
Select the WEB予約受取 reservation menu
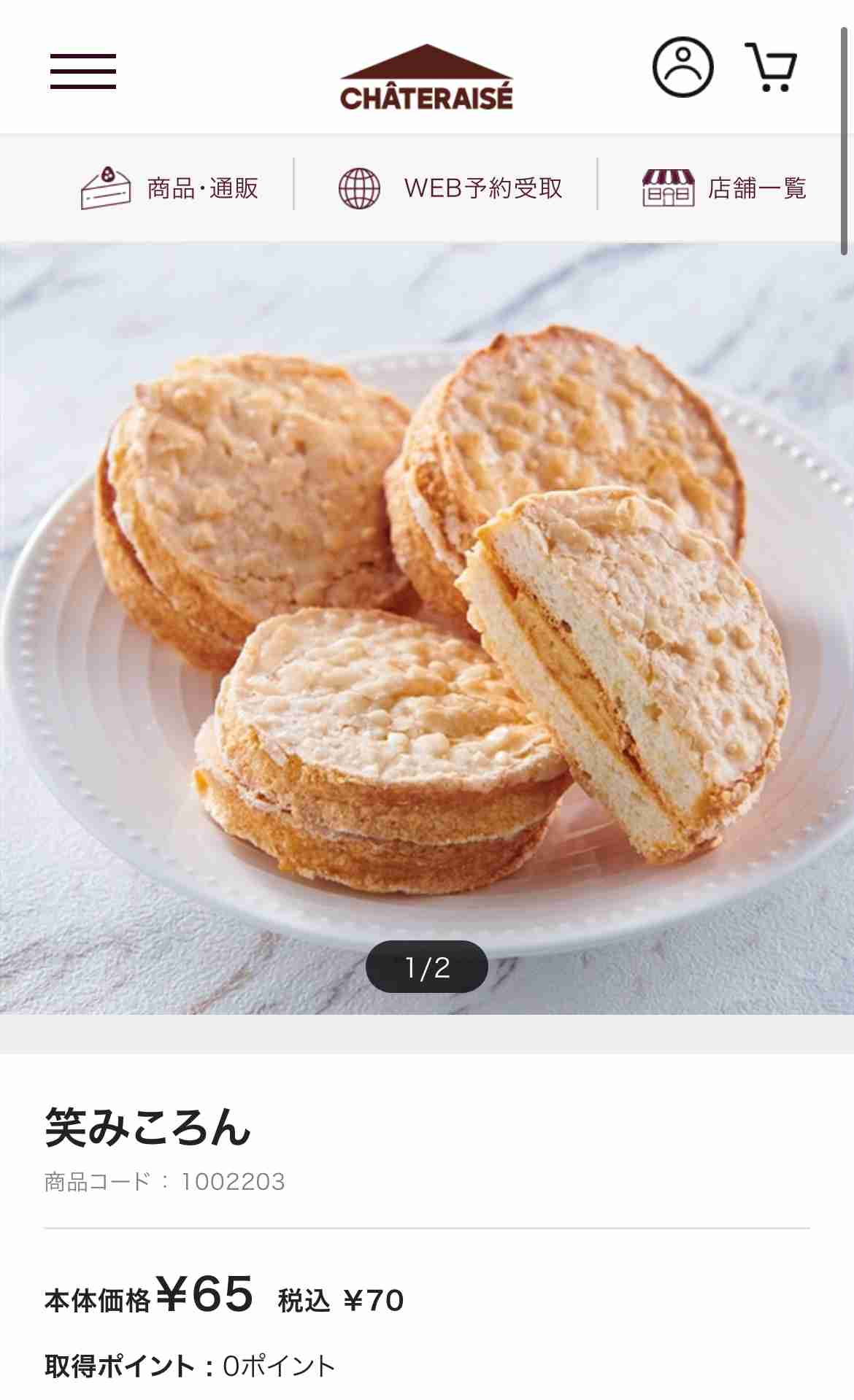(x=484, y=188)
